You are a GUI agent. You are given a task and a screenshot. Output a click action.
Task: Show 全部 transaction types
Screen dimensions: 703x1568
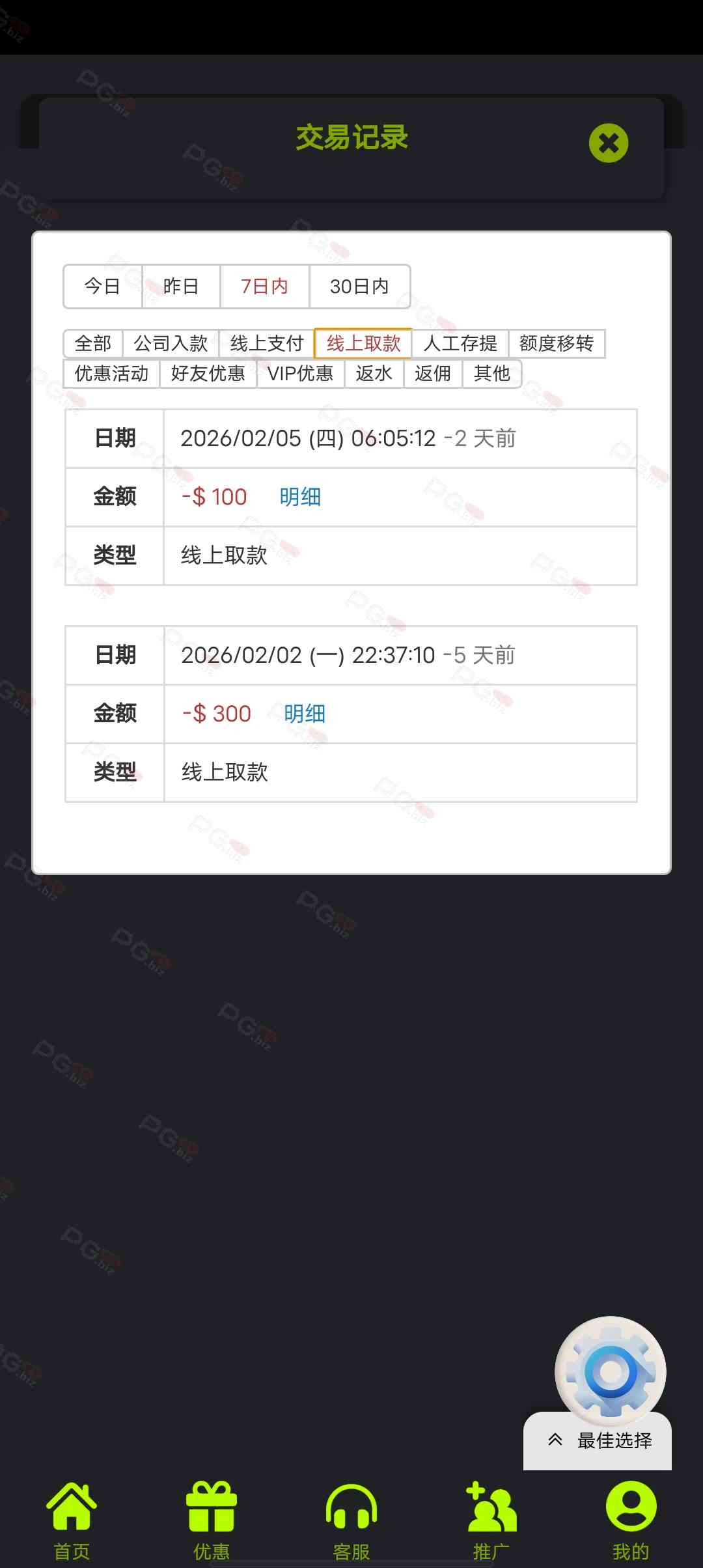(93, 343)
